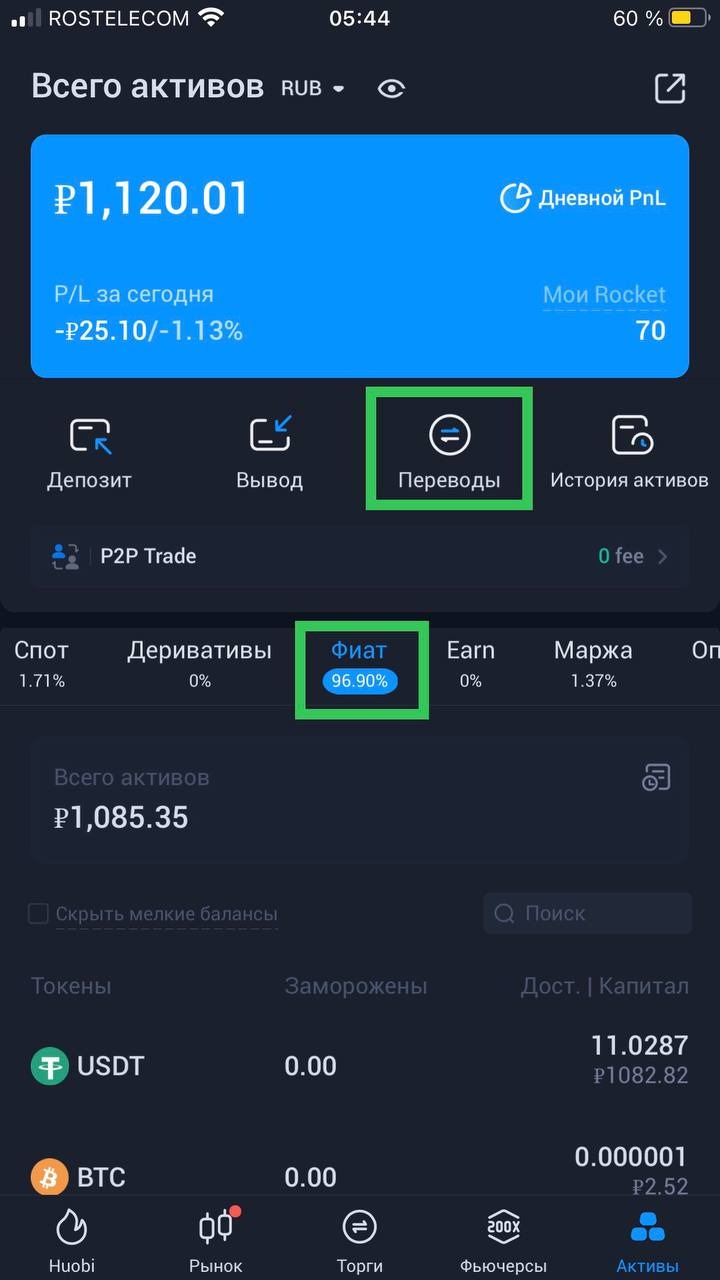
Task: Open the P2P Trade banner
Action: [x=360, y=556]
